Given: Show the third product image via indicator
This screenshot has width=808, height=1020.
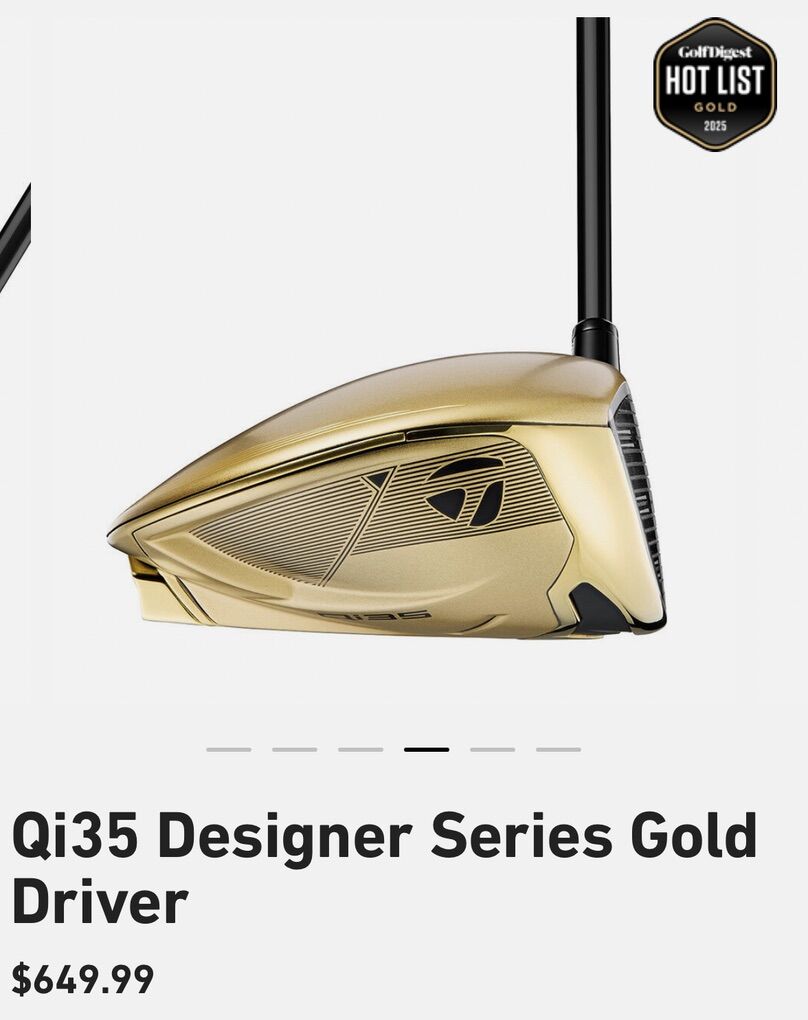Looking at the screenshot, I should tap(360, 749).
